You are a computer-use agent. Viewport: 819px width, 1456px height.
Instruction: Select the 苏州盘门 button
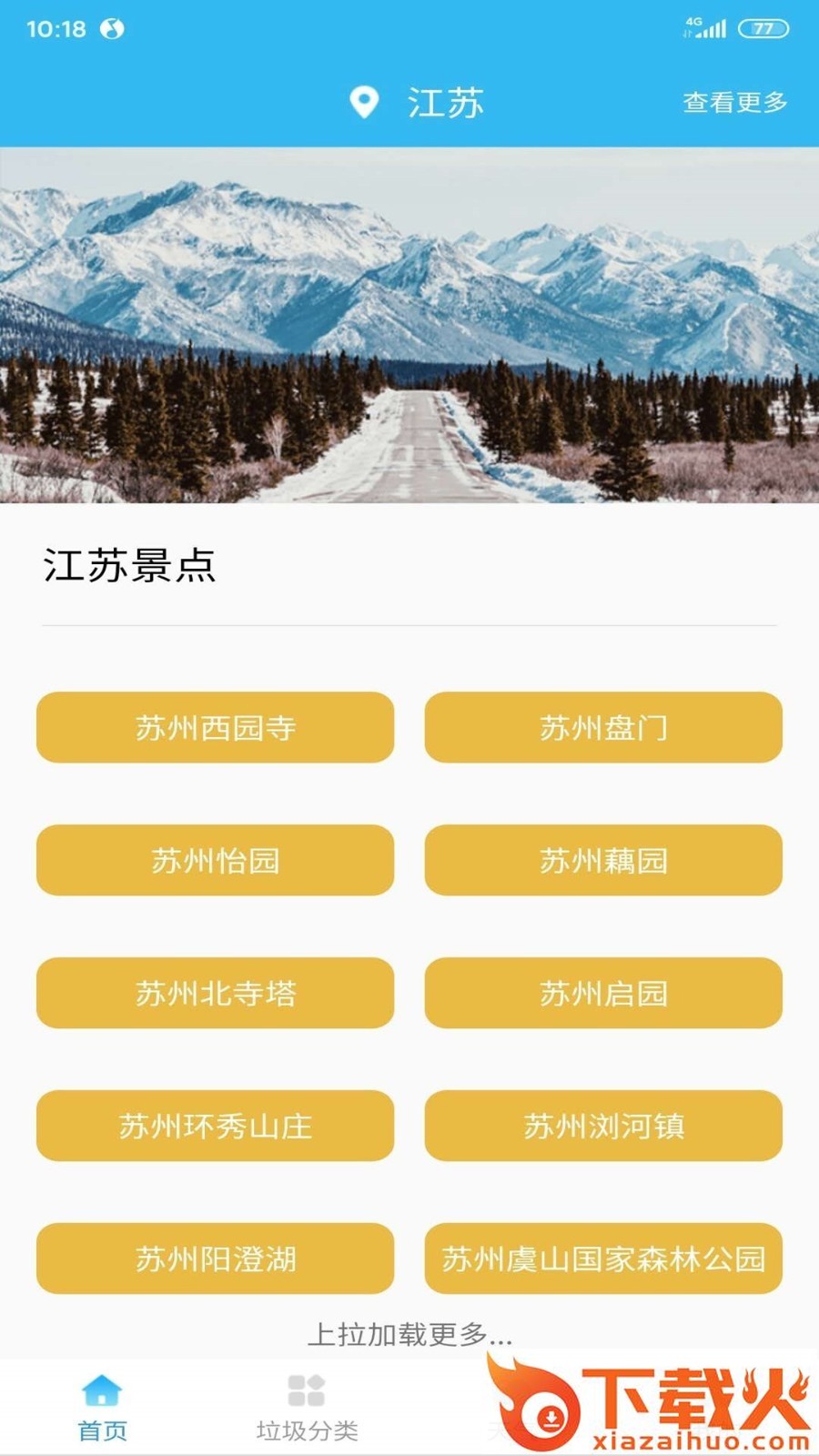pos(603,727)
